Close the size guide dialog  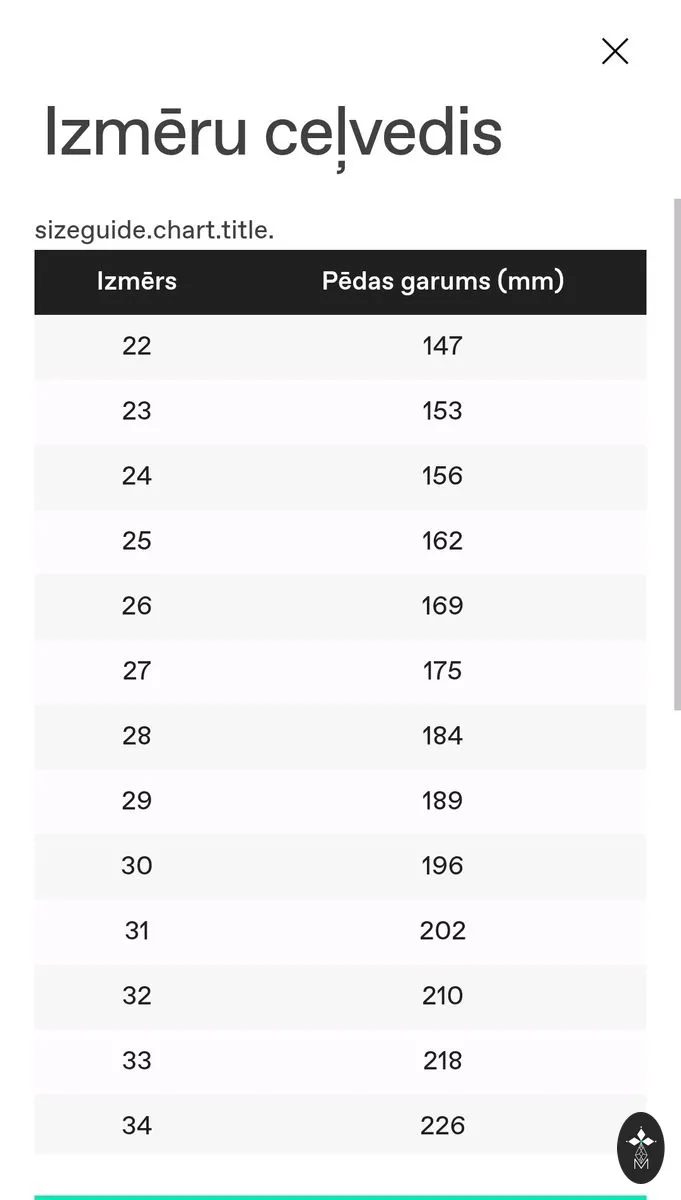tap(615, 51)
